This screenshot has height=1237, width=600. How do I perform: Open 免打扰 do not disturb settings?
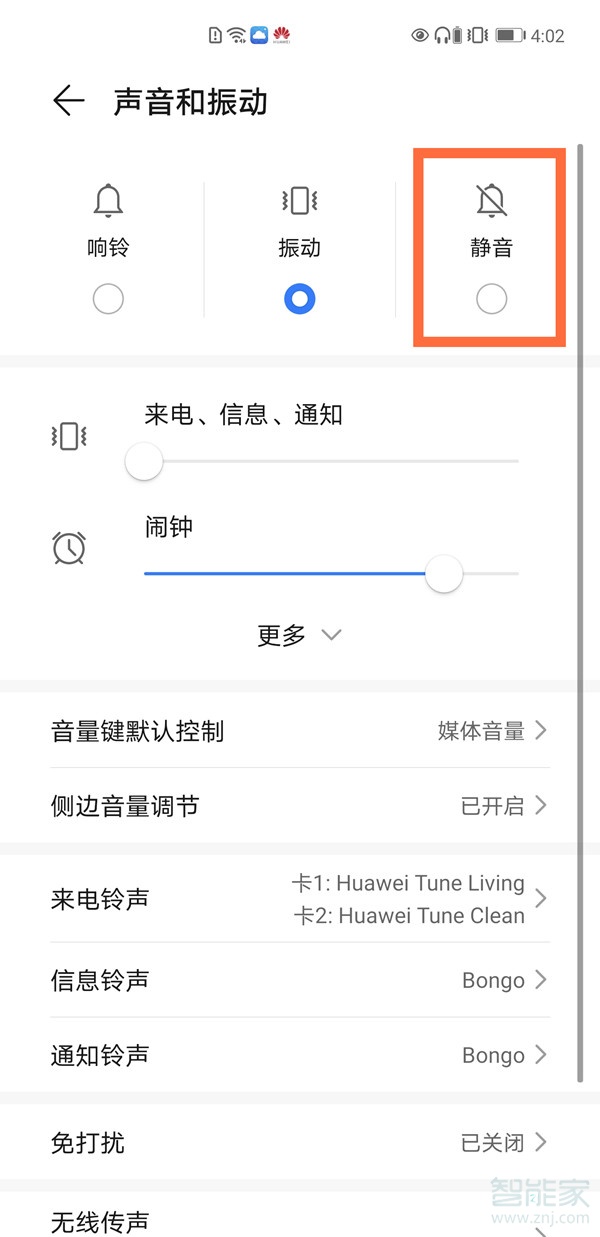point(300,1142)
